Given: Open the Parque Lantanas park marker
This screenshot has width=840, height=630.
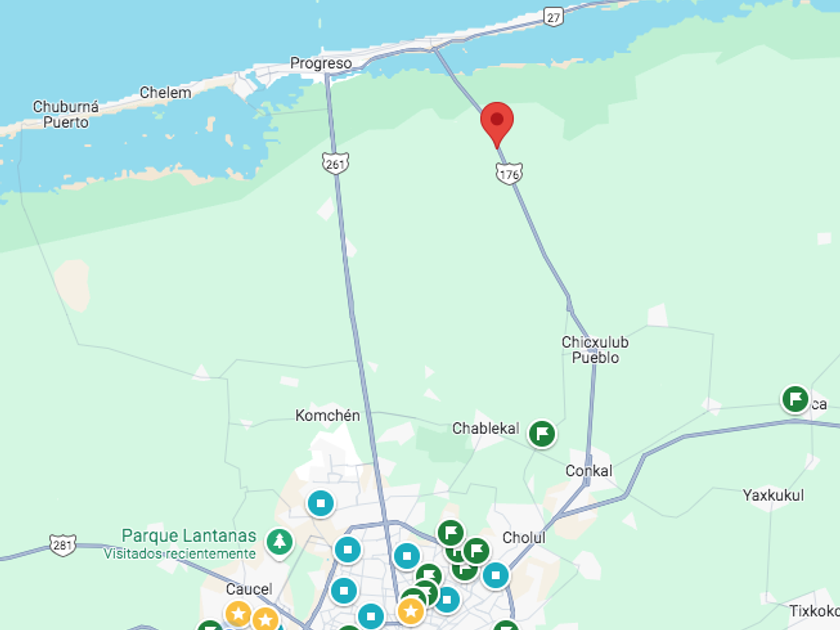Looking at the screenshot, I should (279, 542).
